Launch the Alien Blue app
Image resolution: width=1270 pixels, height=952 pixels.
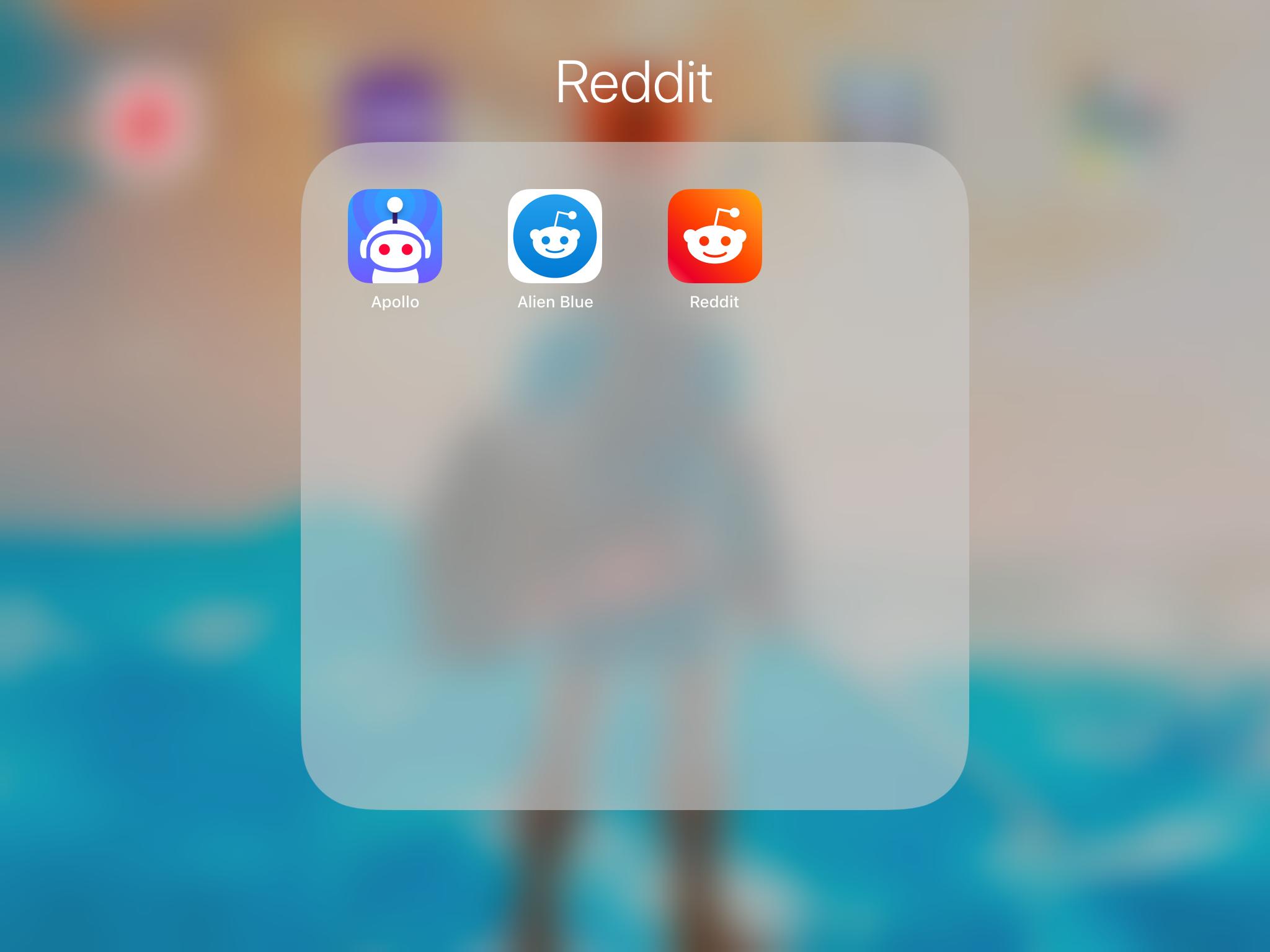[554, 236]
